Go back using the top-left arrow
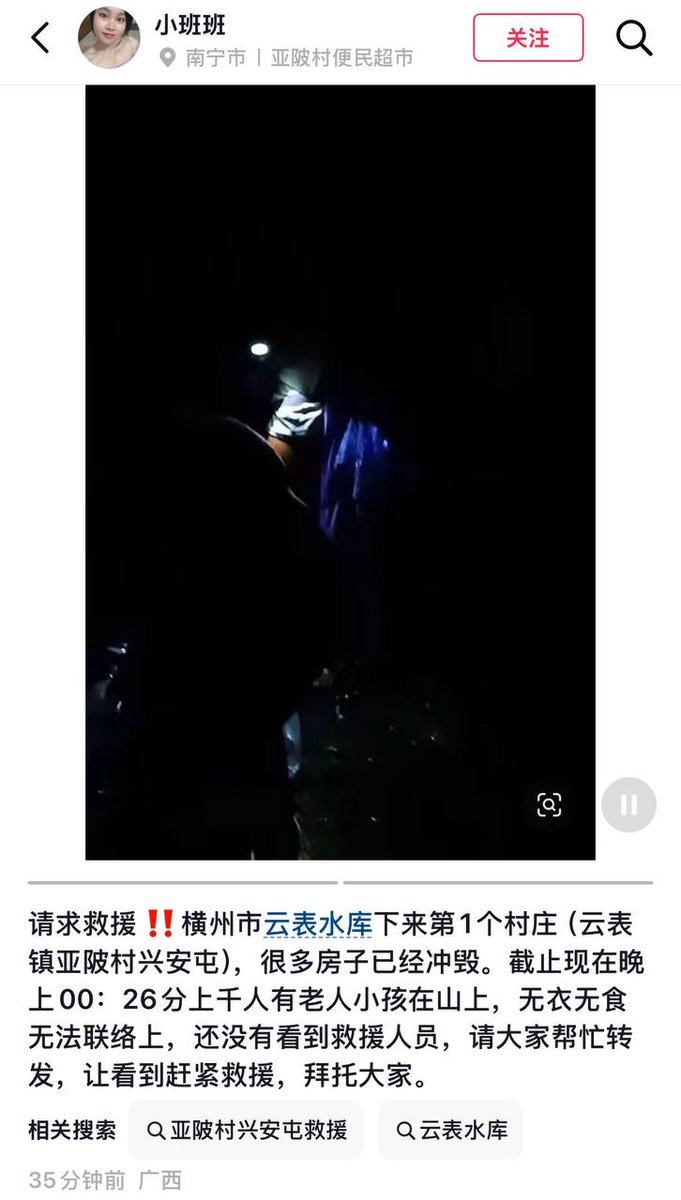The image size is (681, 1200). (x=41, y=38)
